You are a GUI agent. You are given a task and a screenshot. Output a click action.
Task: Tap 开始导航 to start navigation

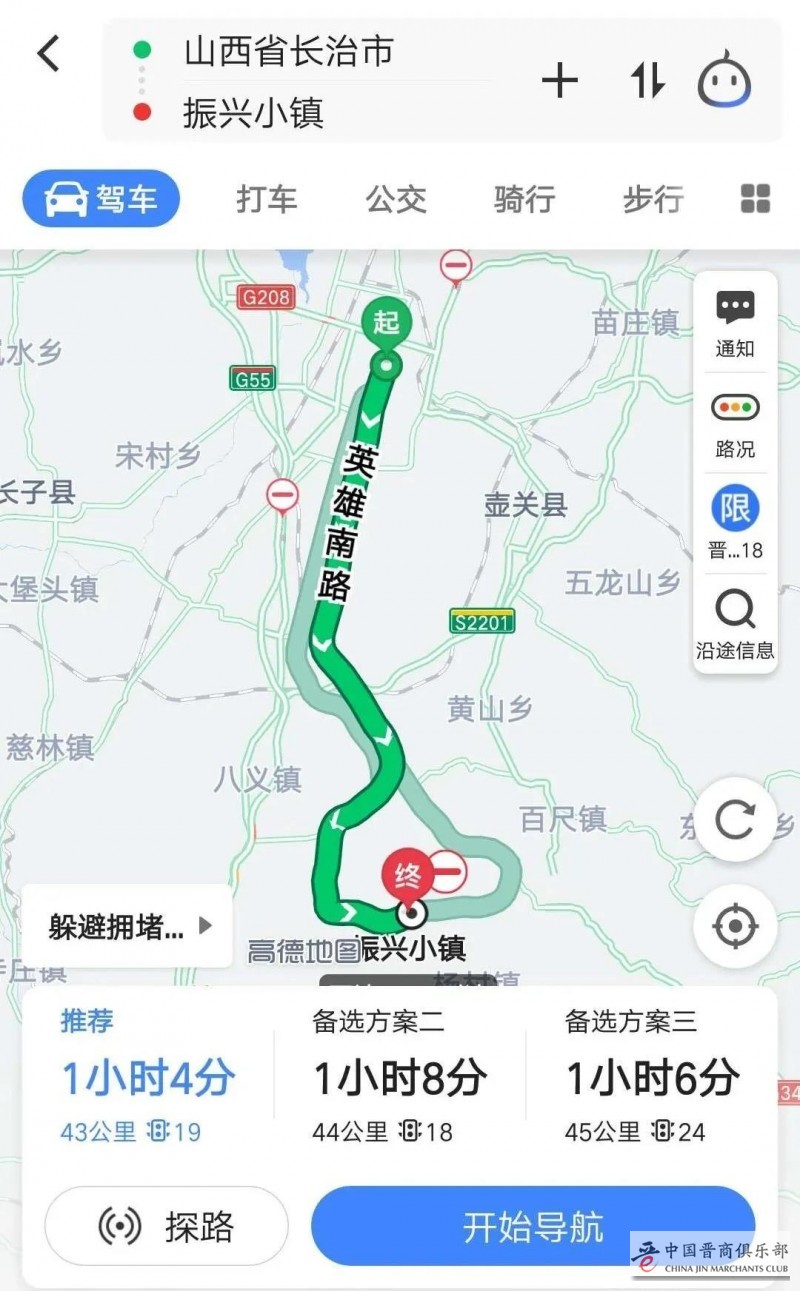[533, 1226]
